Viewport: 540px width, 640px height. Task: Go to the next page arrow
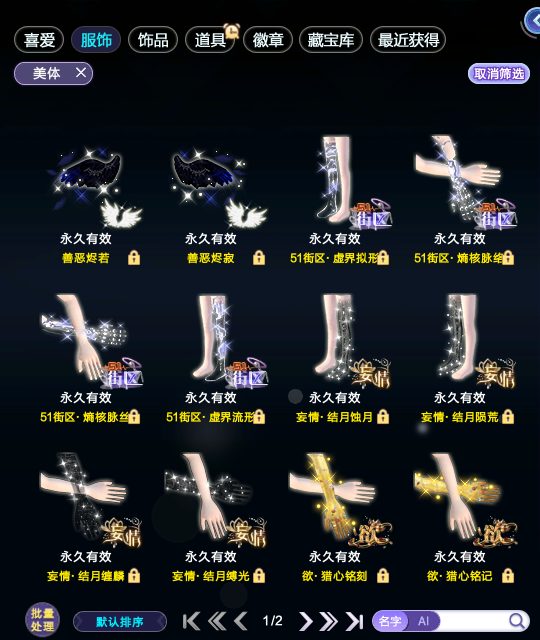306,621
